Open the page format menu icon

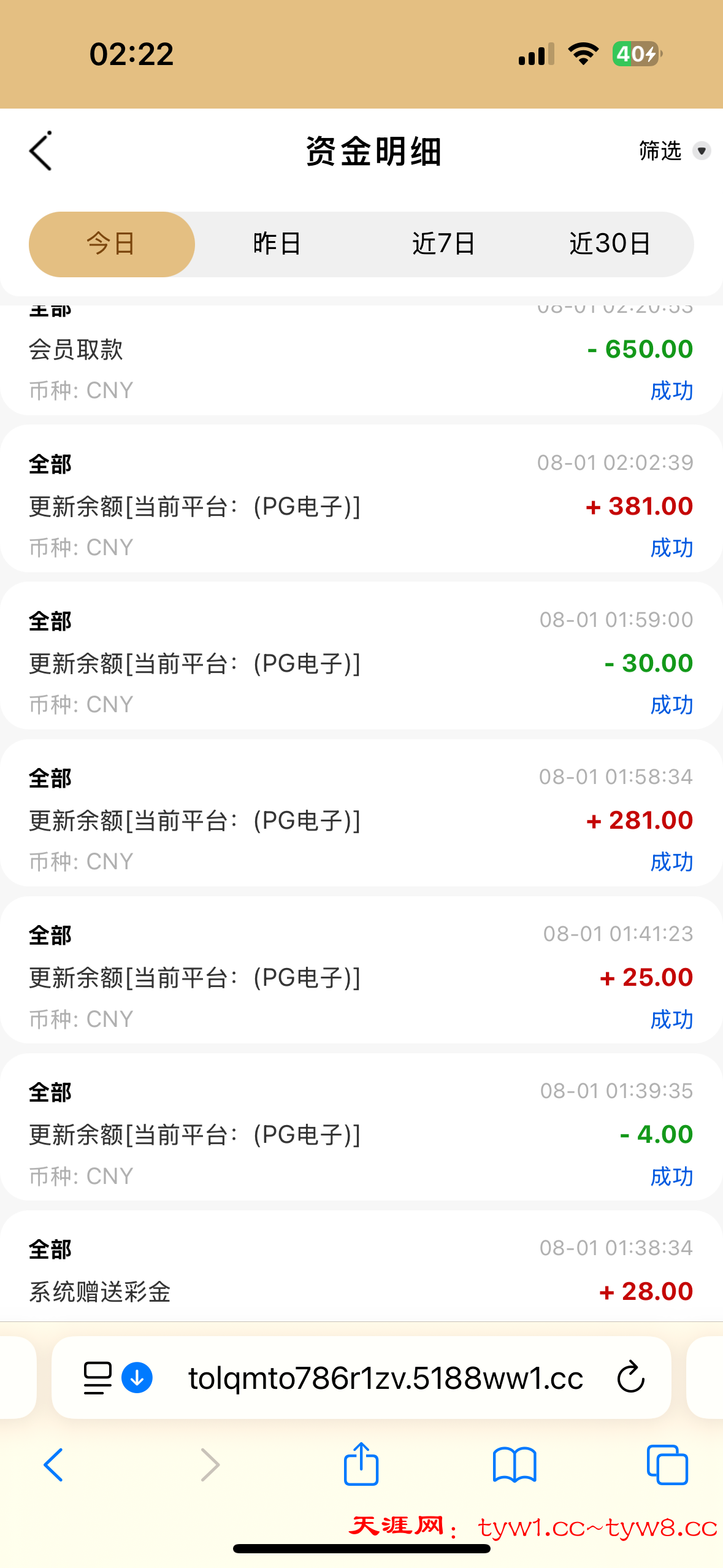[98, 1378]
